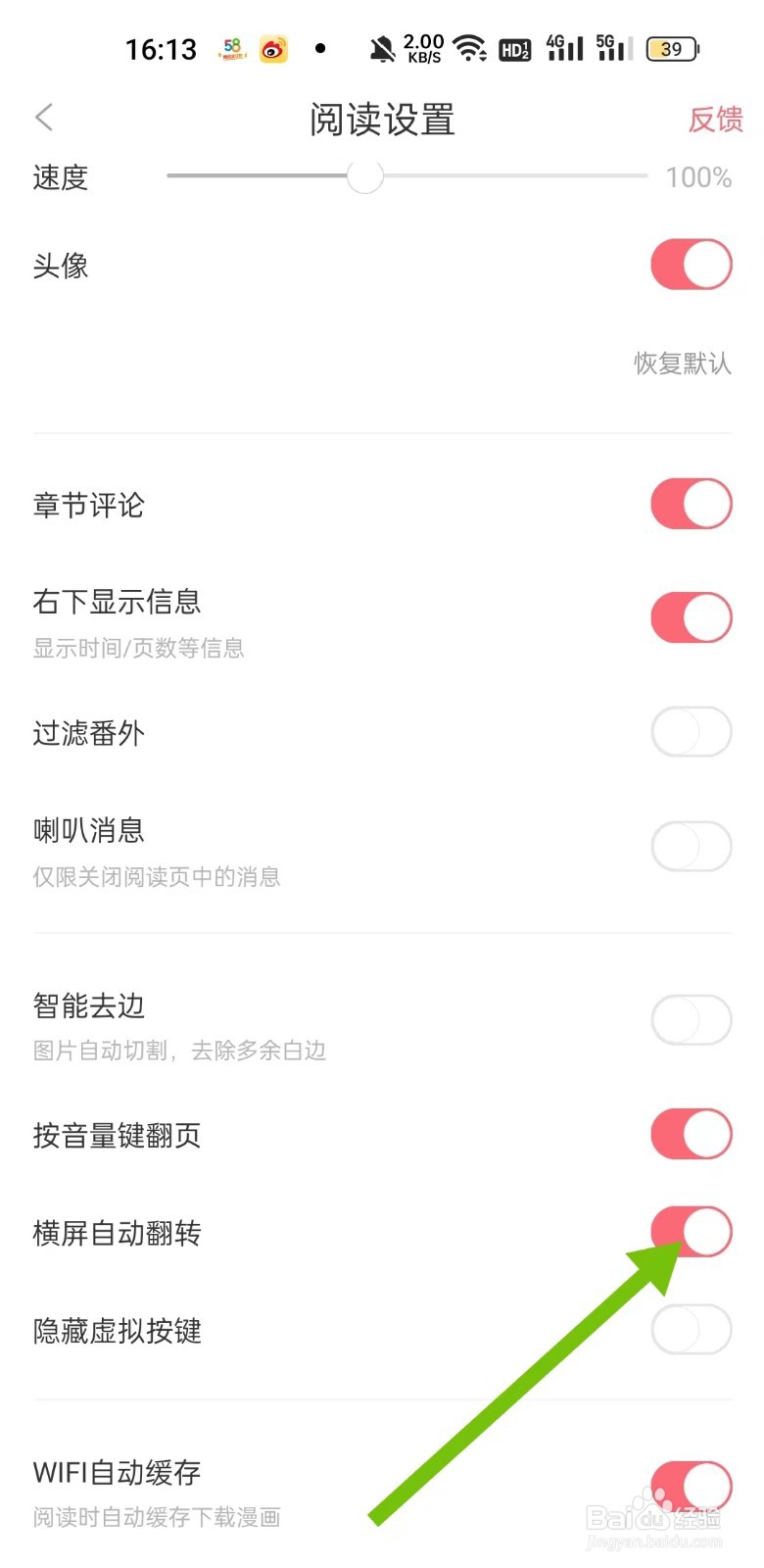
Task: Go back from 阅读设置
Action: click(44, 119)
